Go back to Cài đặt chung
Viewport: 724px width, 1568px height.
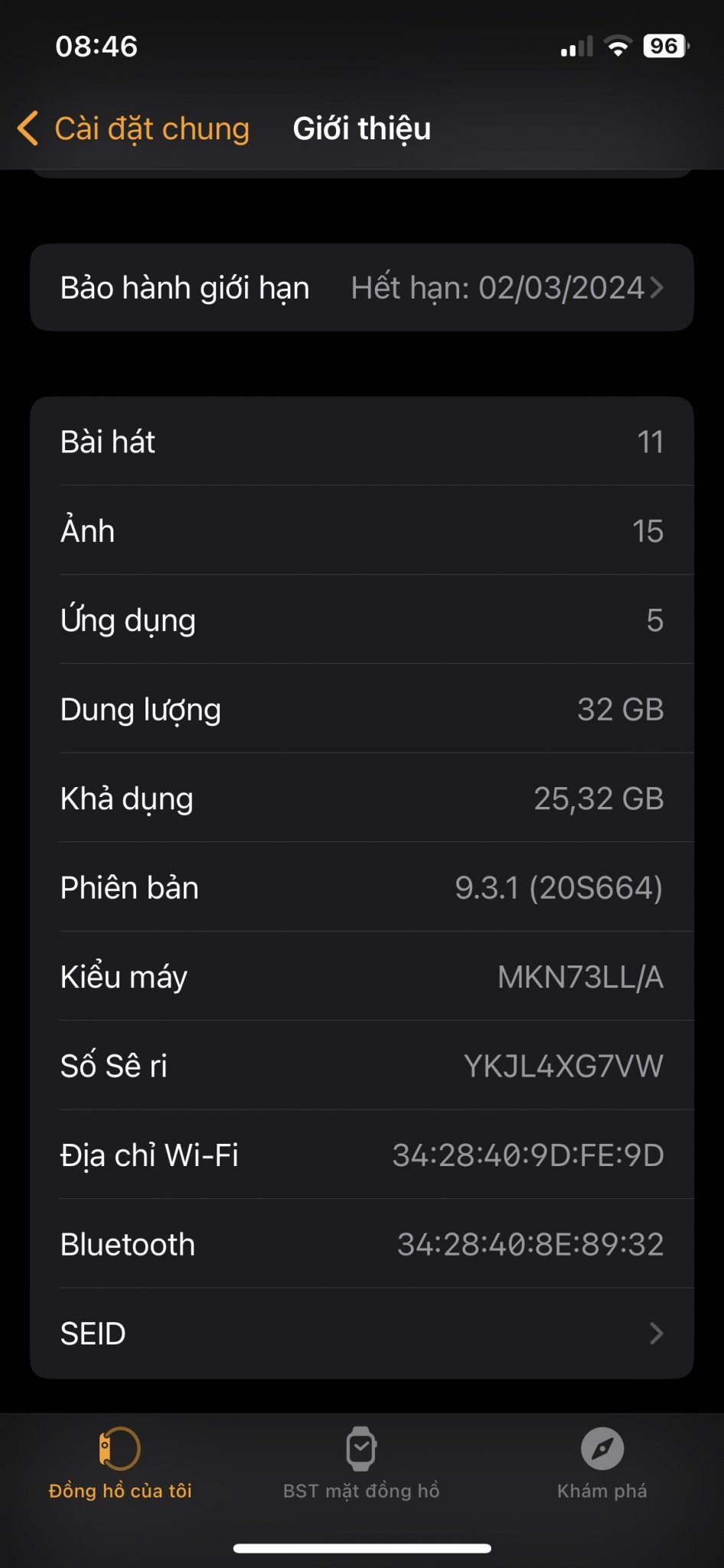coord(134,129)
